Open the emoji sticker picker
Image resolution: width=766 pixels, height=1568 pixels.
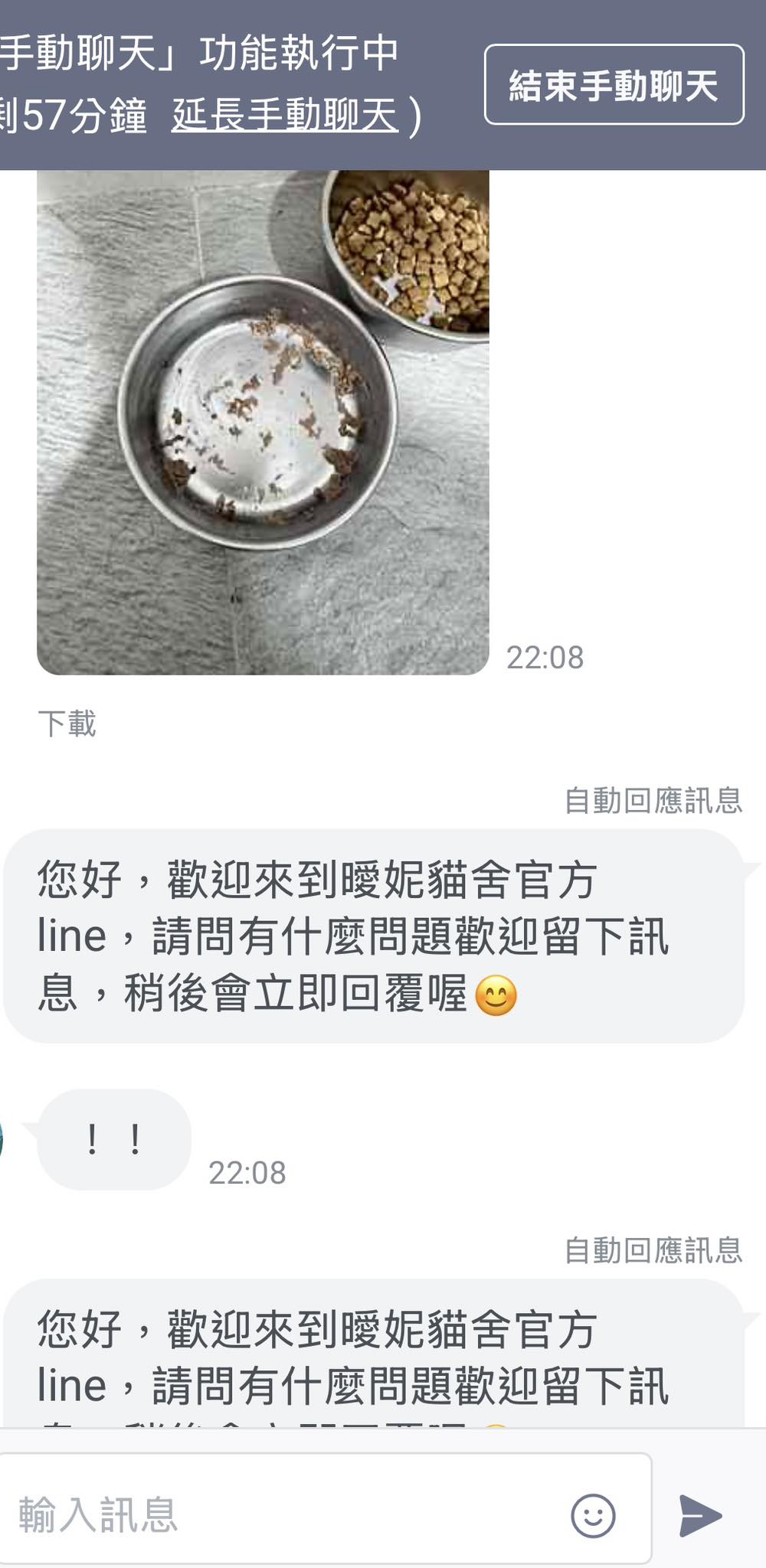[x=593, y=1514]
